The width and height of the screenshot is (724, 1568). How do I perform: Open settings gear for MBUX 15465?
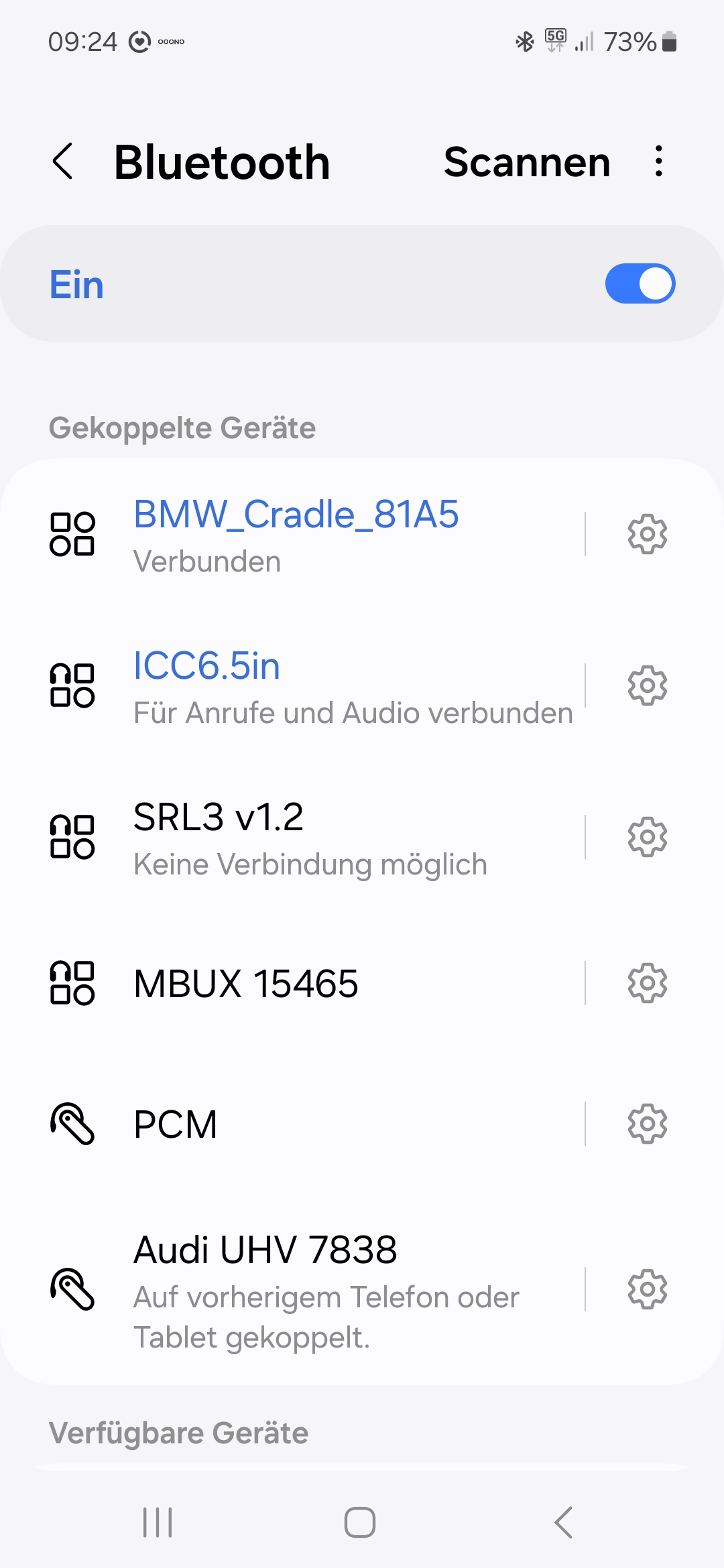pos(647,984)
